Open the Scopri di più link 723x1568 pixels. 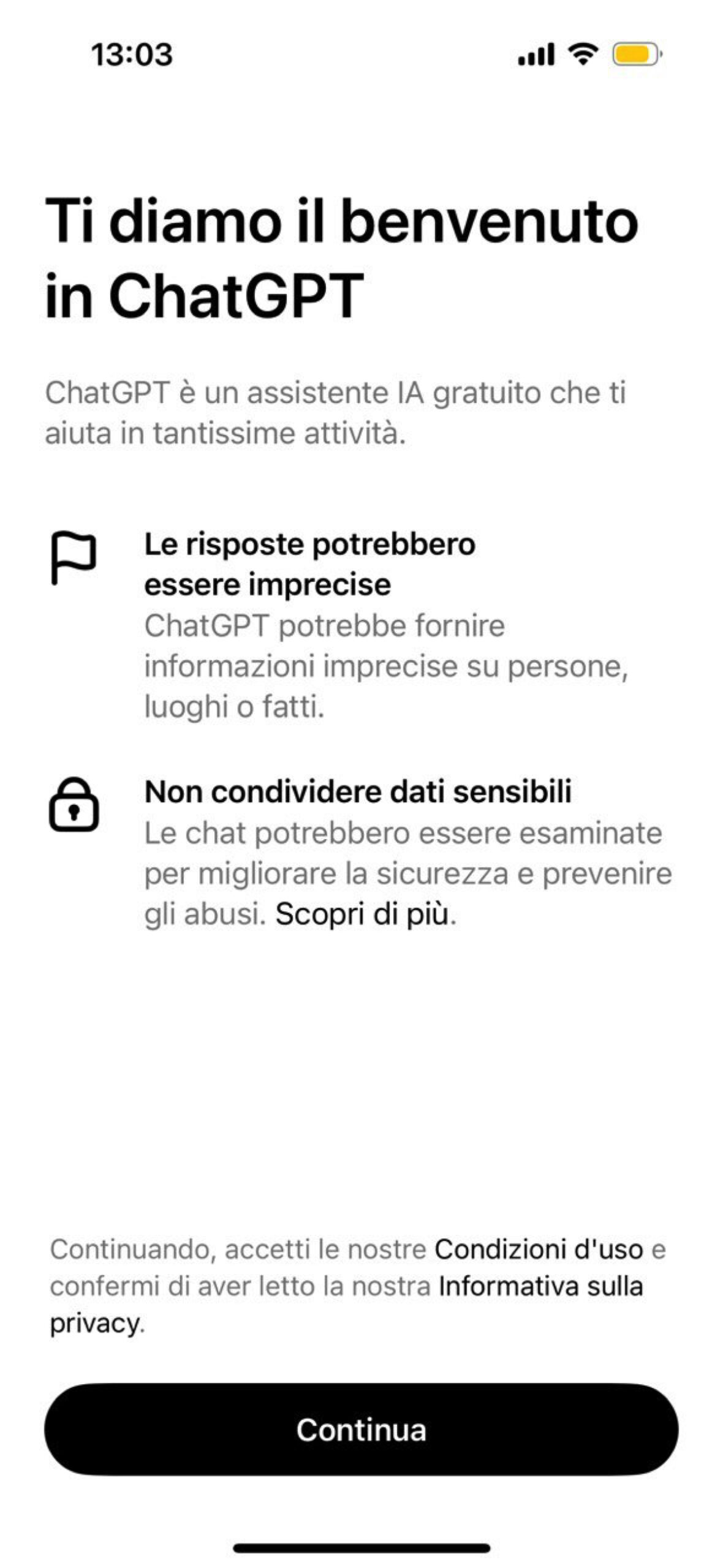[x=362, y=914]
